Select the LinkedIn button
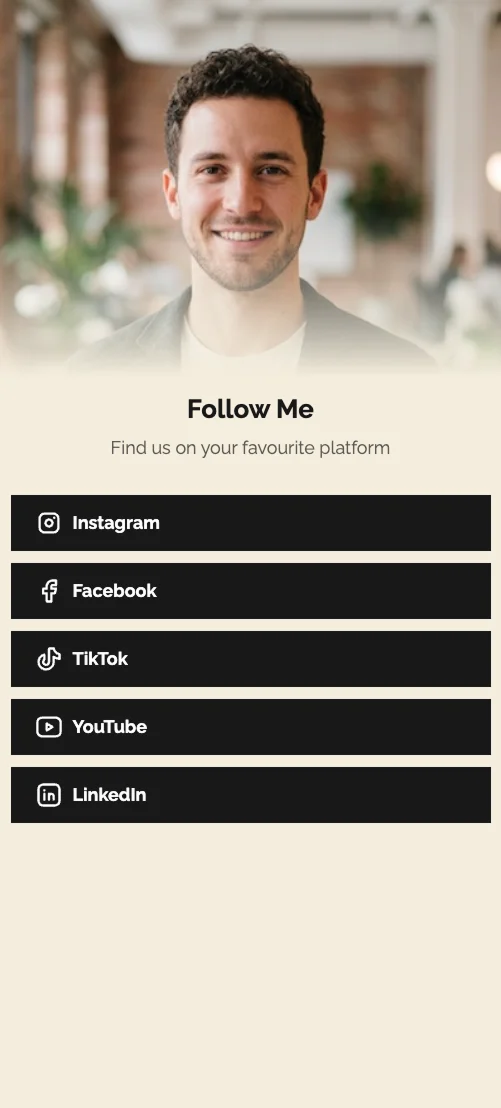The height and width of the screenshot is (1108, 501). (x=250, y=794)
